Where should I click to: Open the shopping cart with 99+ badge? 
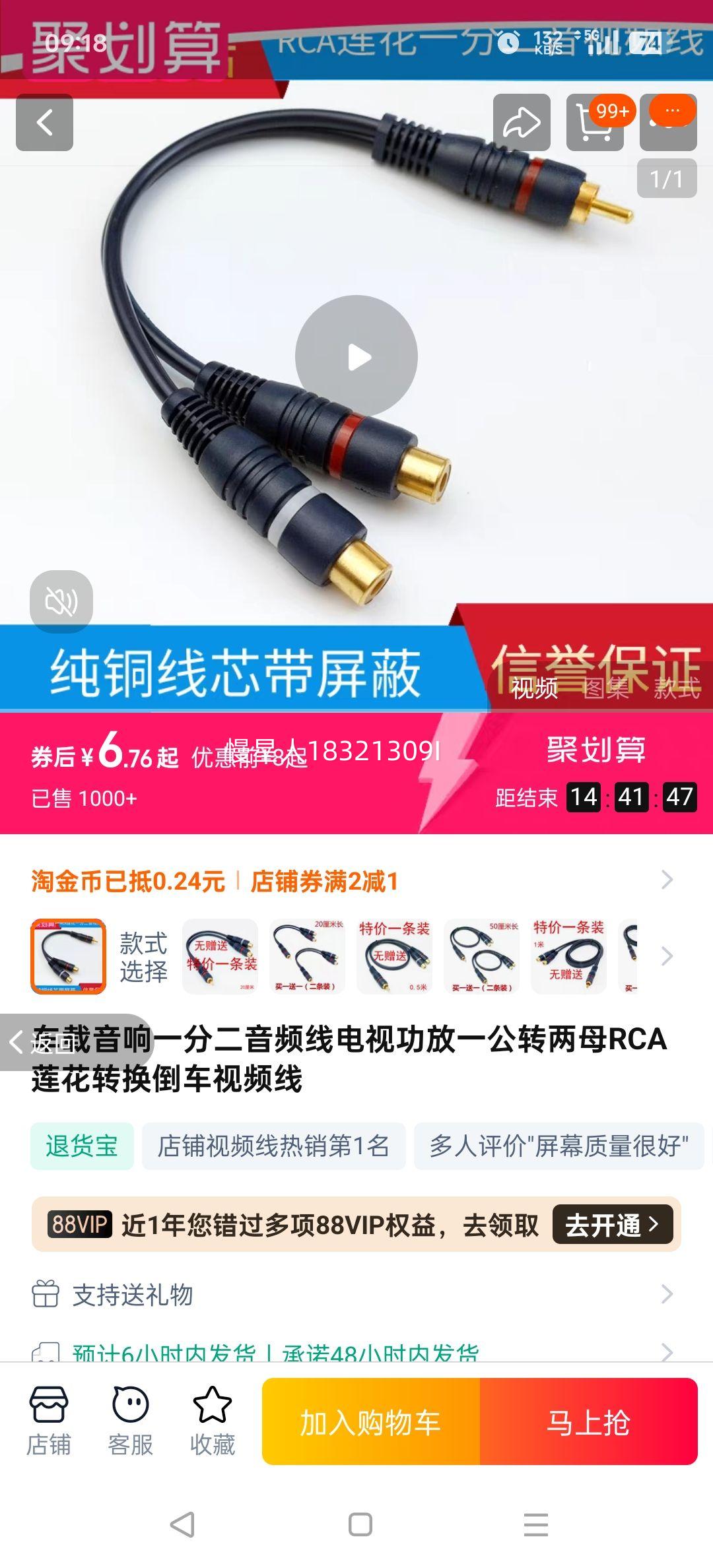pos(595,123)
